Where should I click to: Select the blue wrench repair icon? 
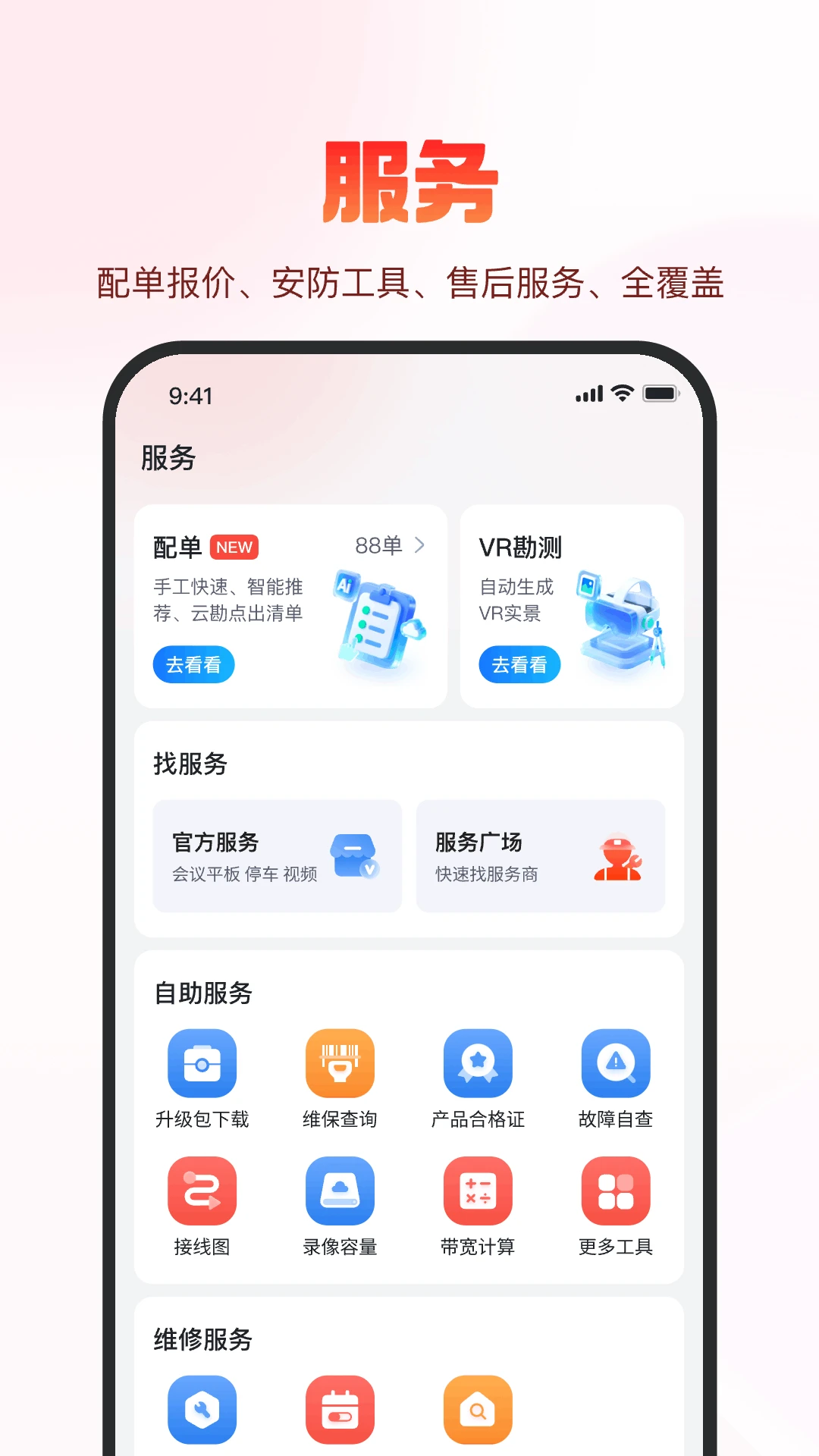(202, 1409)
